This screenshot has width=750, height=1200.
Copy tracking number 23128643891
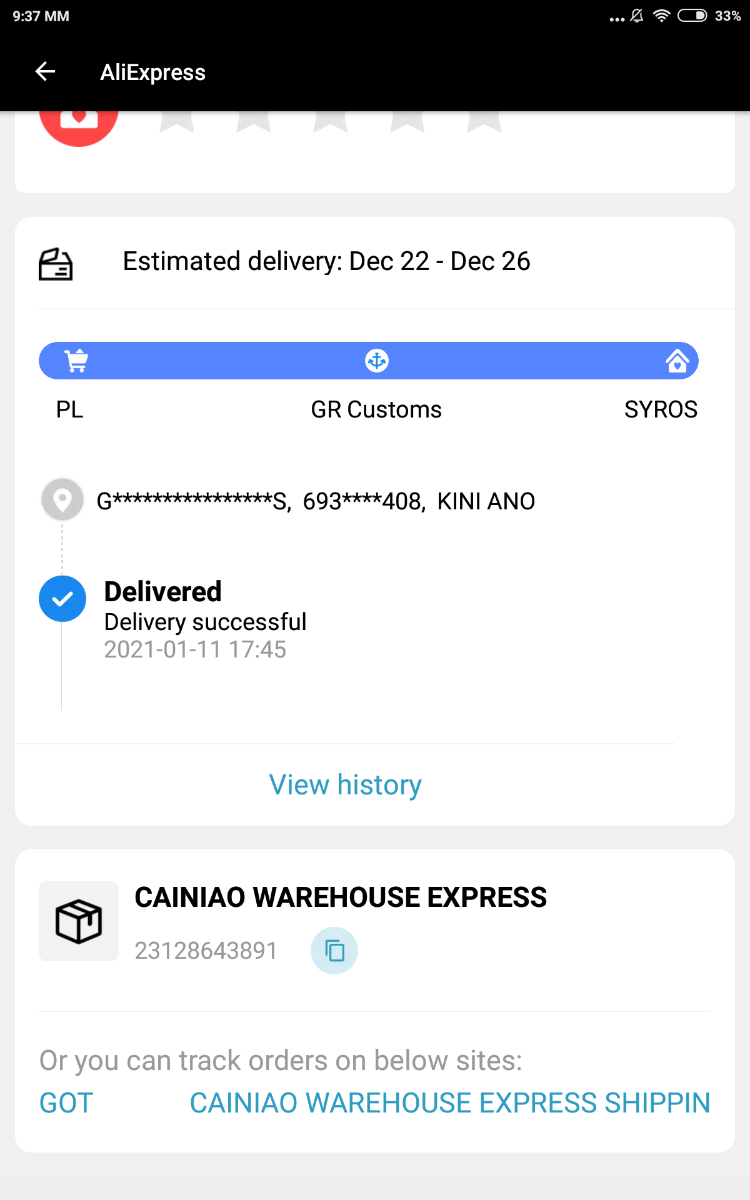click(334, 951)
